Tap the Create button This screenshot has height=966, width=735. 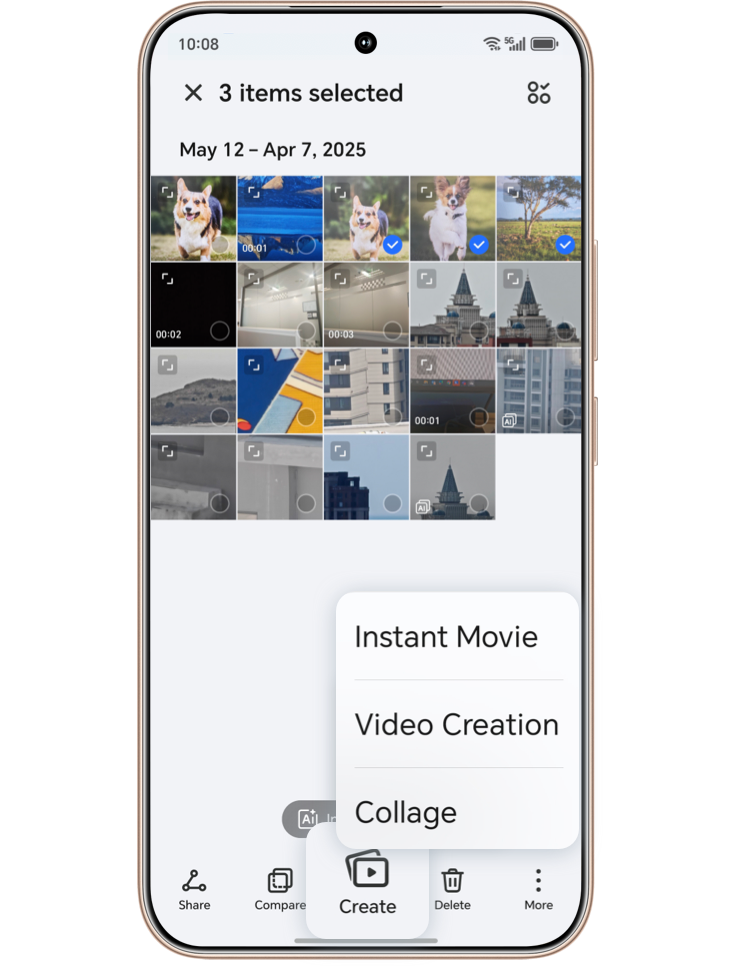click(x=367, y=884)
